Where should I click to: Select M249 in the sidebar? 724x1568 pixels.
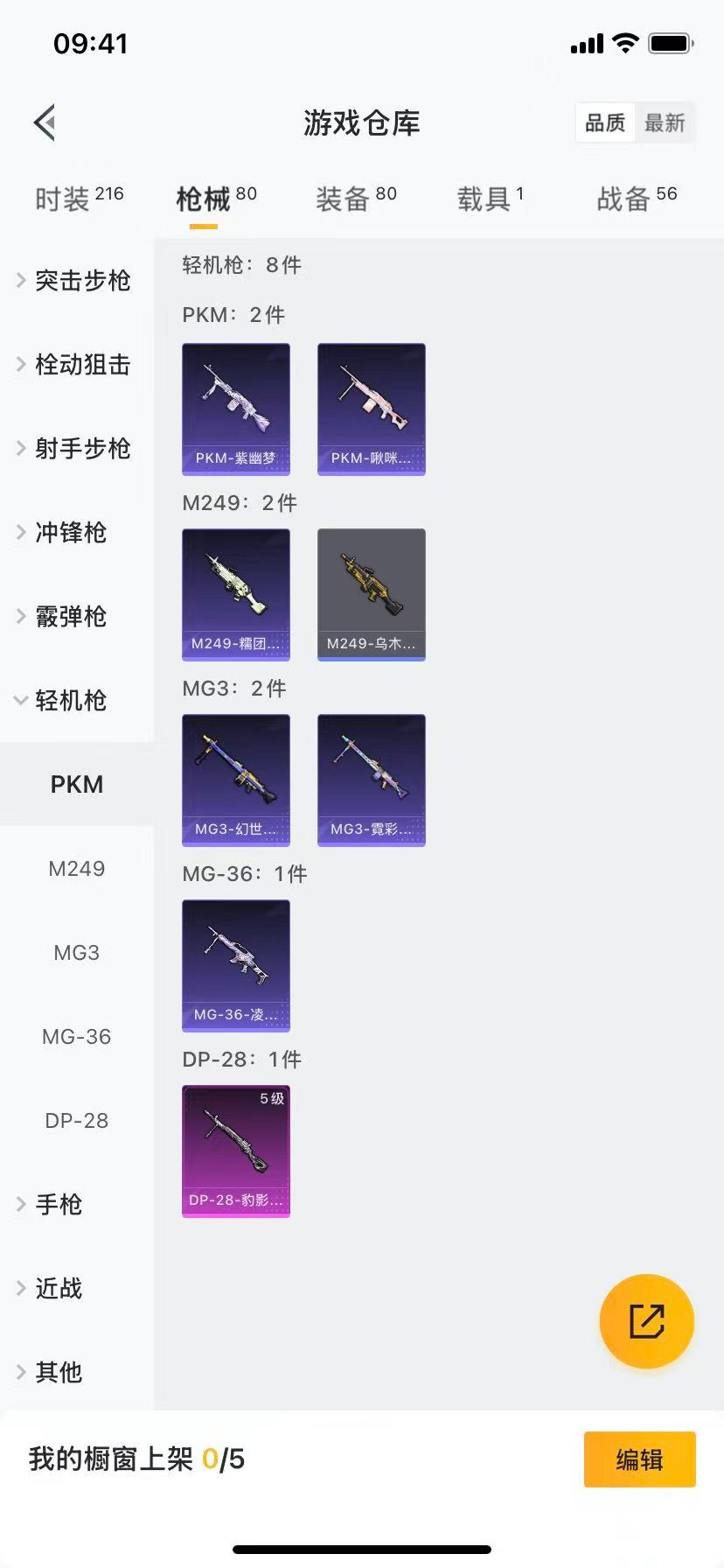pyautogui.click(x=77, y=868)
